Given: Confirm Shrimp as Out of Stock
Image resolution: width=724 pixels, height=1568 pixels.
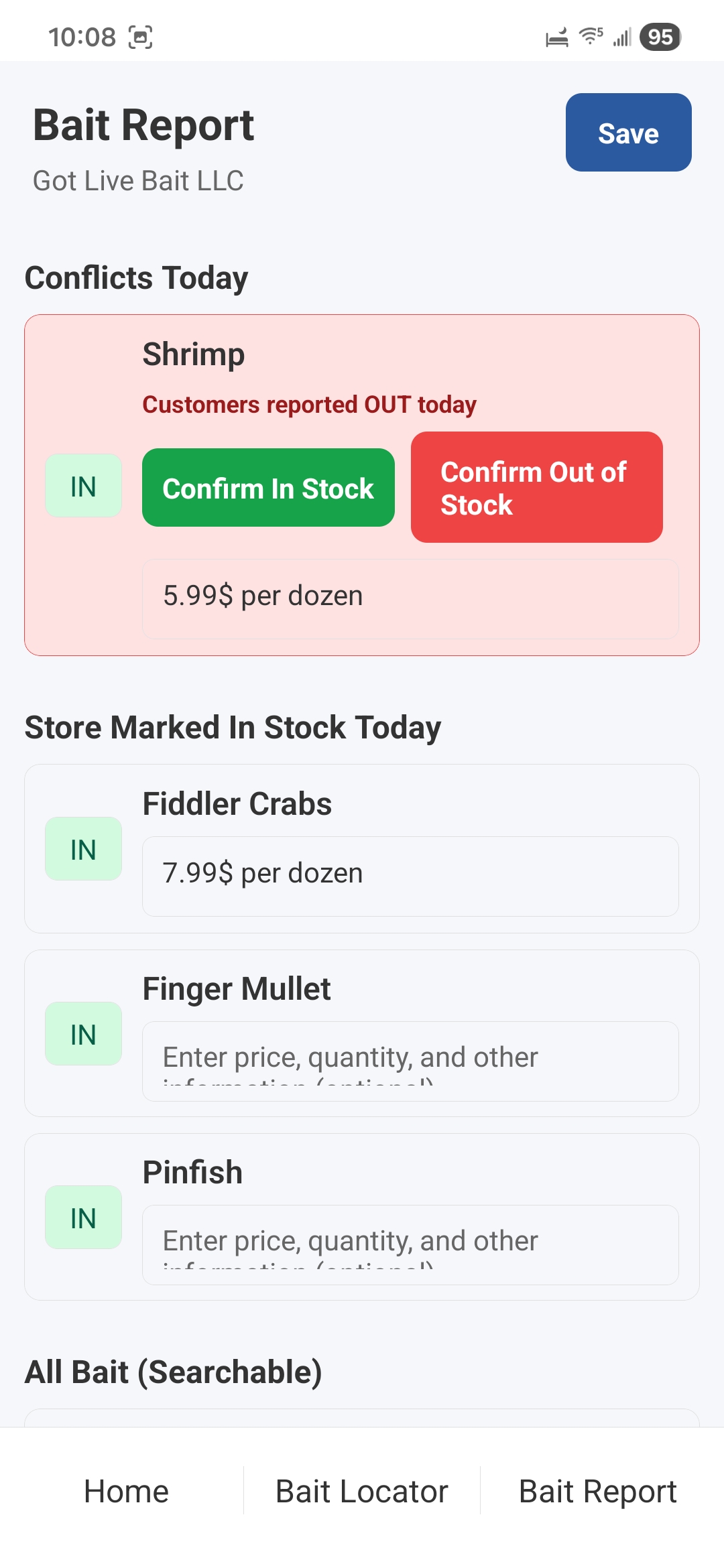Looking at the screenshot, I should coord(536,487).
